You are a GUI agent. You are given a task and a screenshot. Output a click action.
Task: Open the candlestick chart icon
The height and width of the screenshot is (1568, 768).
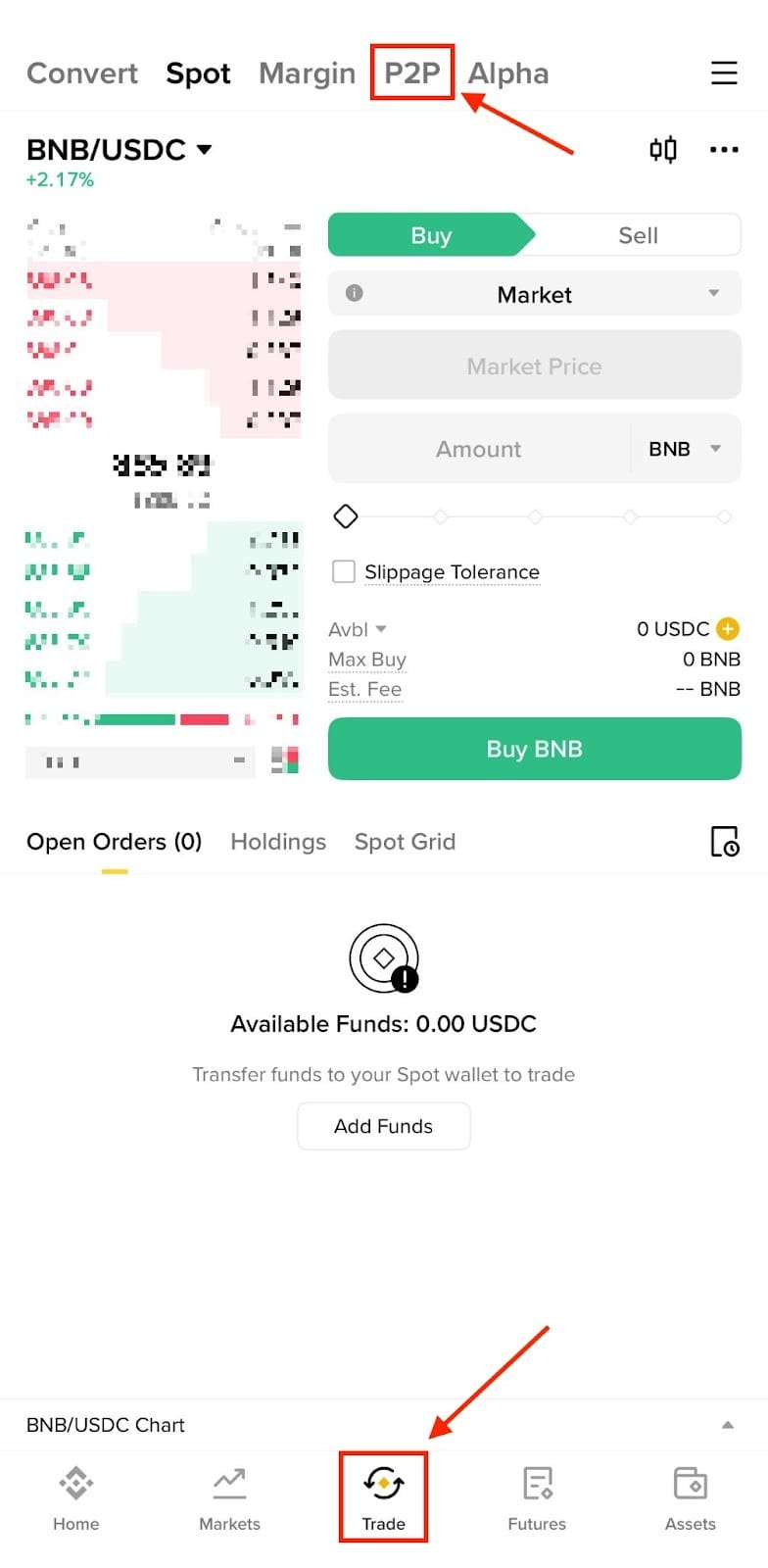pos(663,149)
